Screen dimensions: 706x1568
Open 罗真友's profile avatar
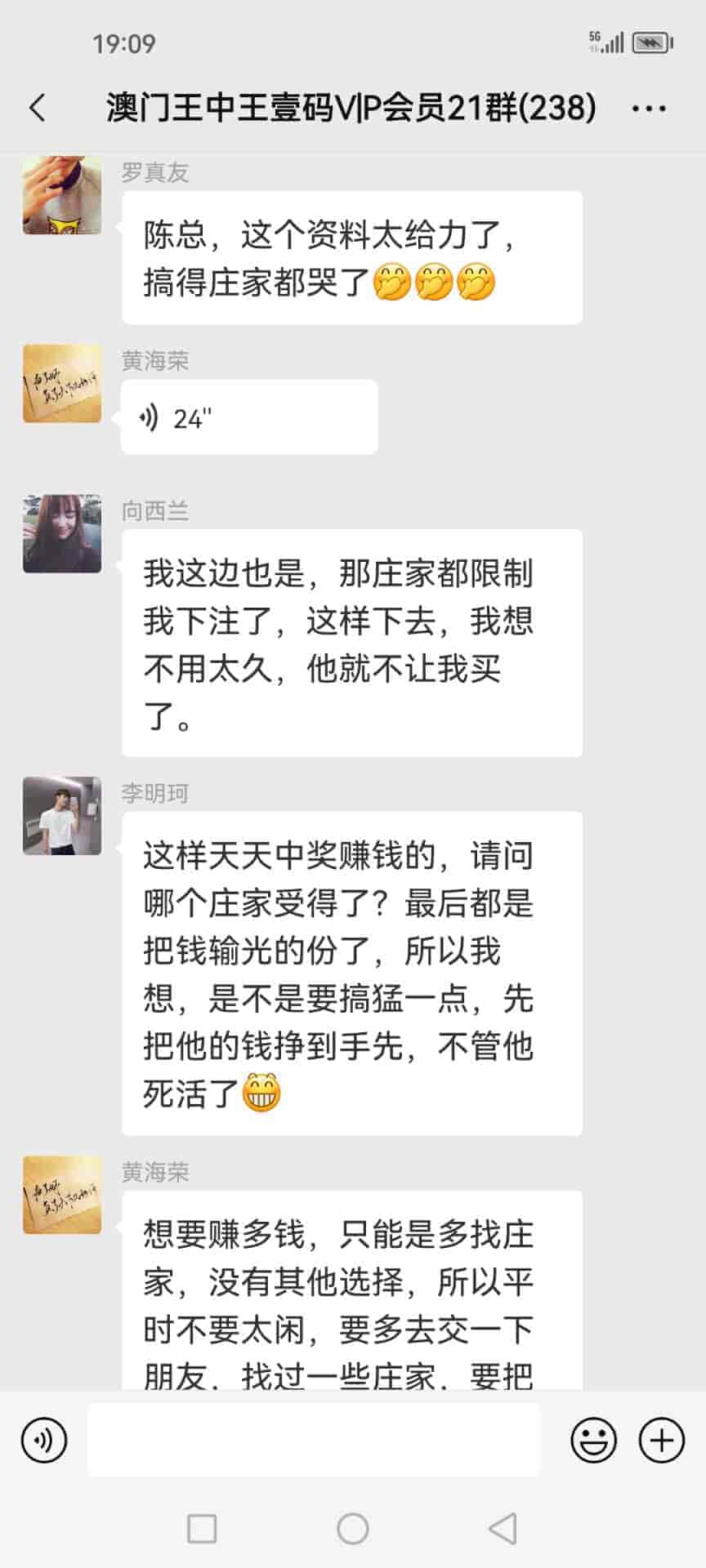(x=62, y=196)
